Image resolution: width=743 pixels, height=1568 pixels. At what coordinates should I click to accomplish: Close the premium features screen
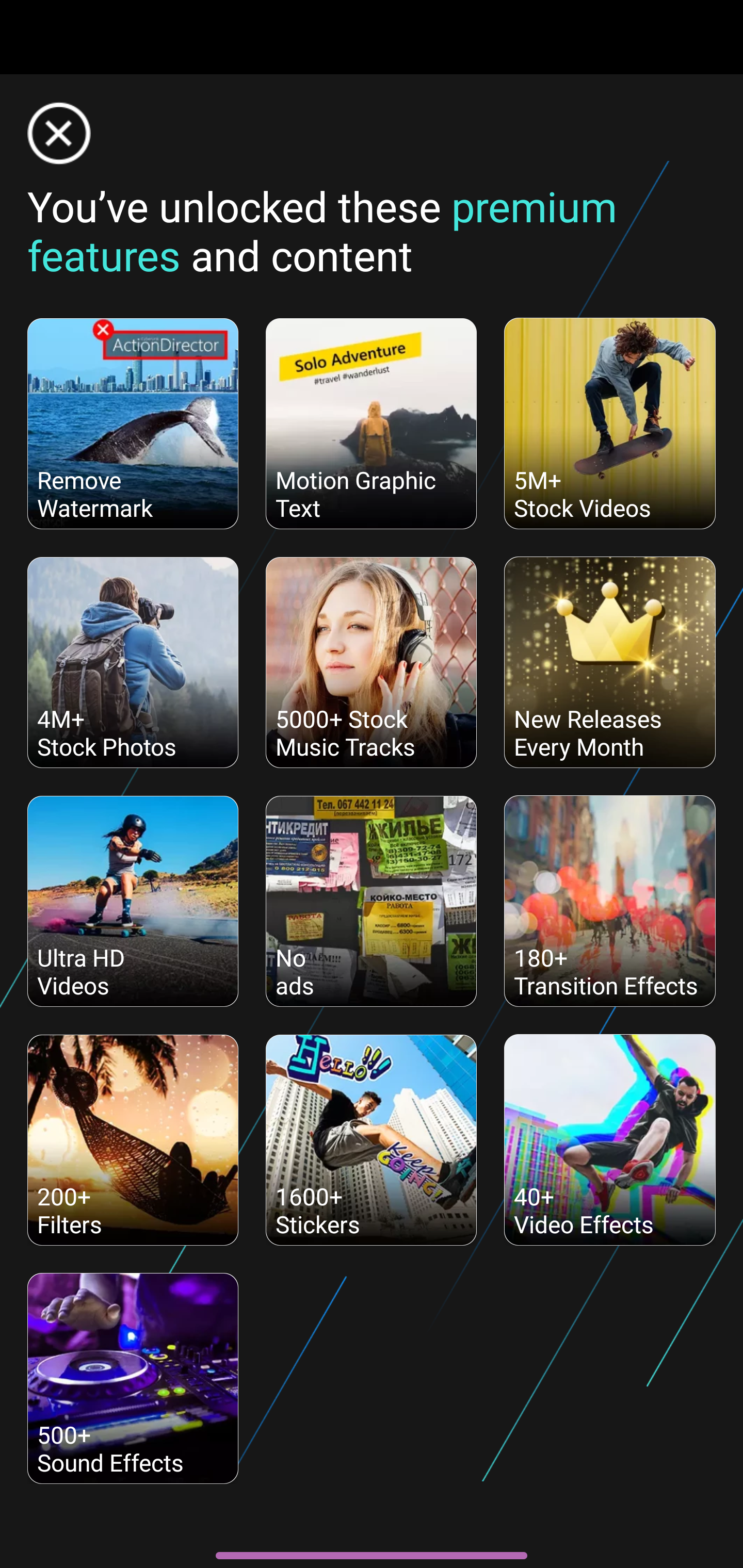[59, 133]
